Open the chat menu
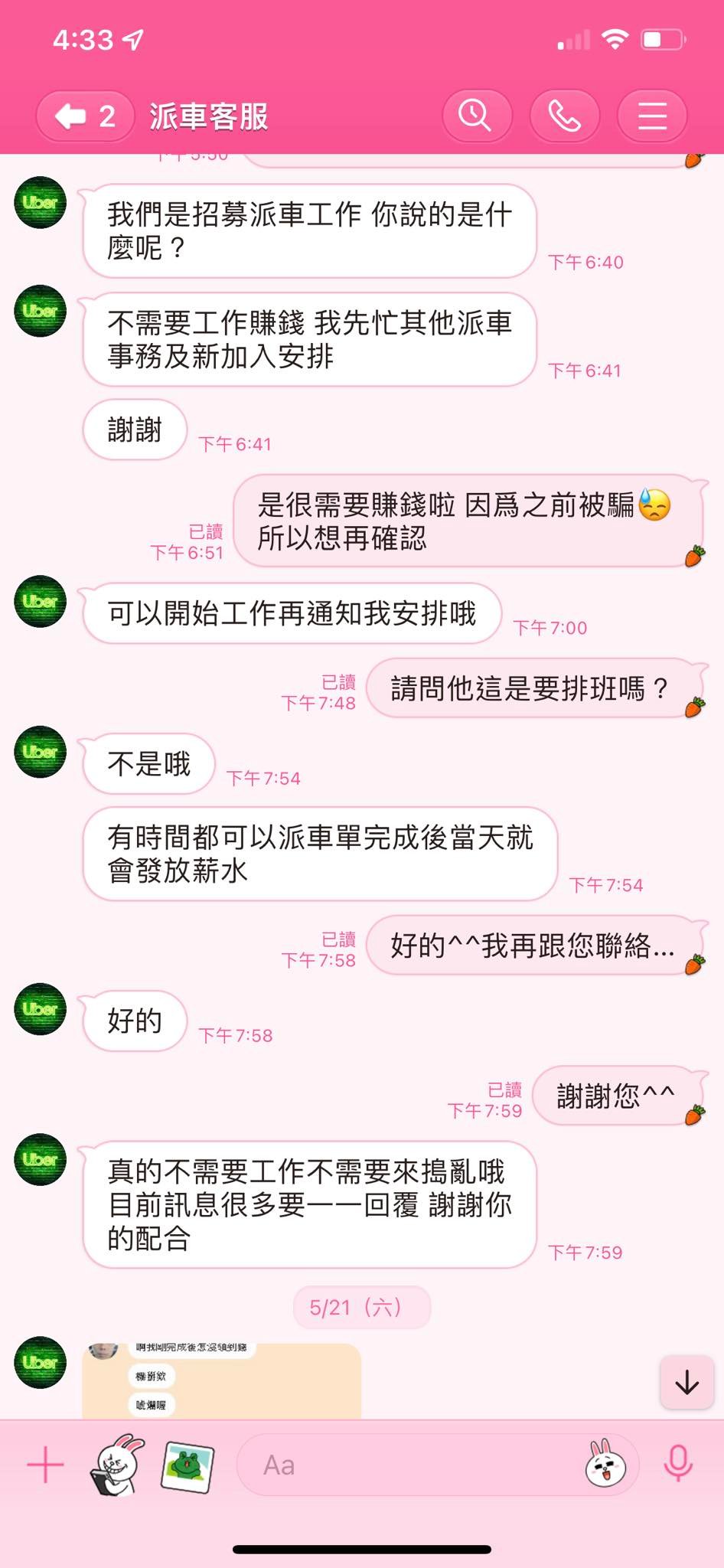This screenshot has width=724, height=1568. tap(652, 116)
